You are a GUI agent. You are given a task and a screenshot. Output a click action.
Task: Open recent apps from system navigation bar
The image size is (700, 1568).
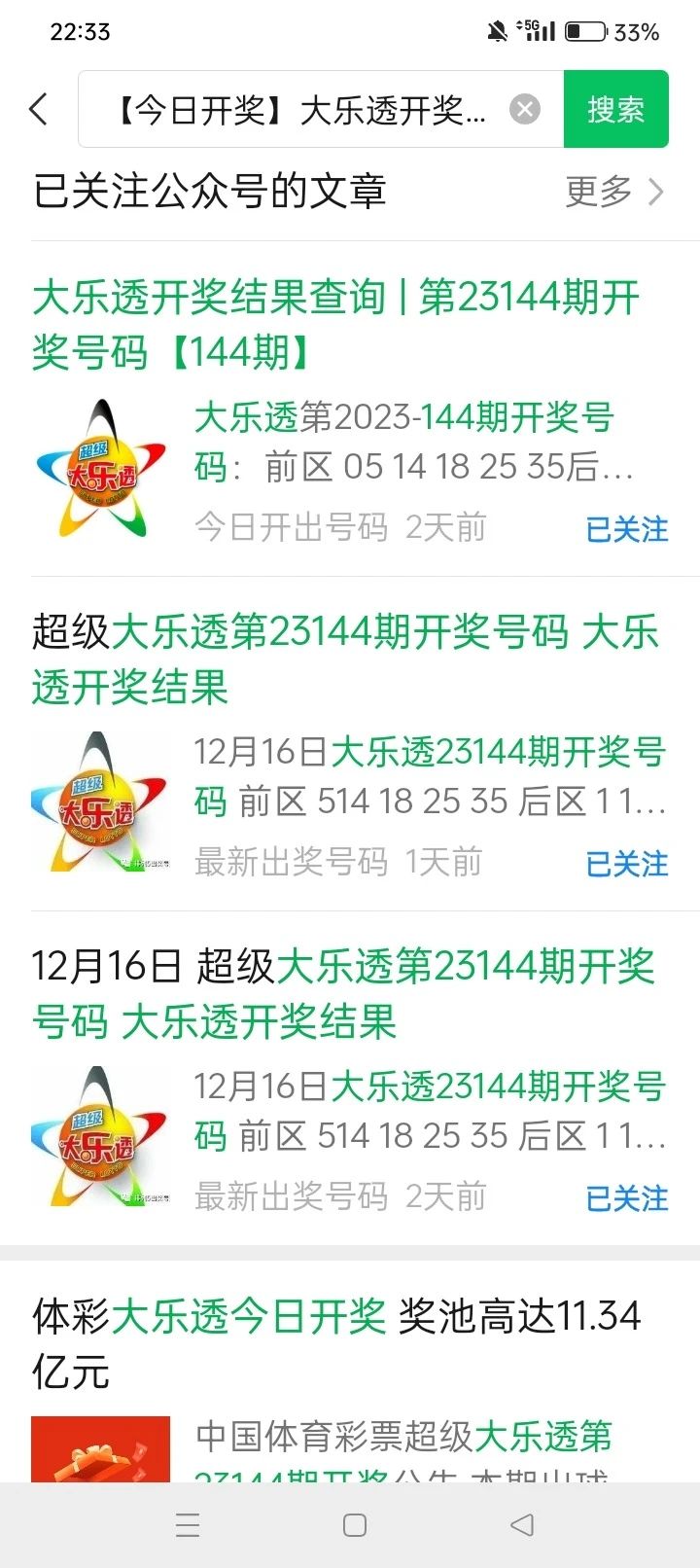[188, 1524]
